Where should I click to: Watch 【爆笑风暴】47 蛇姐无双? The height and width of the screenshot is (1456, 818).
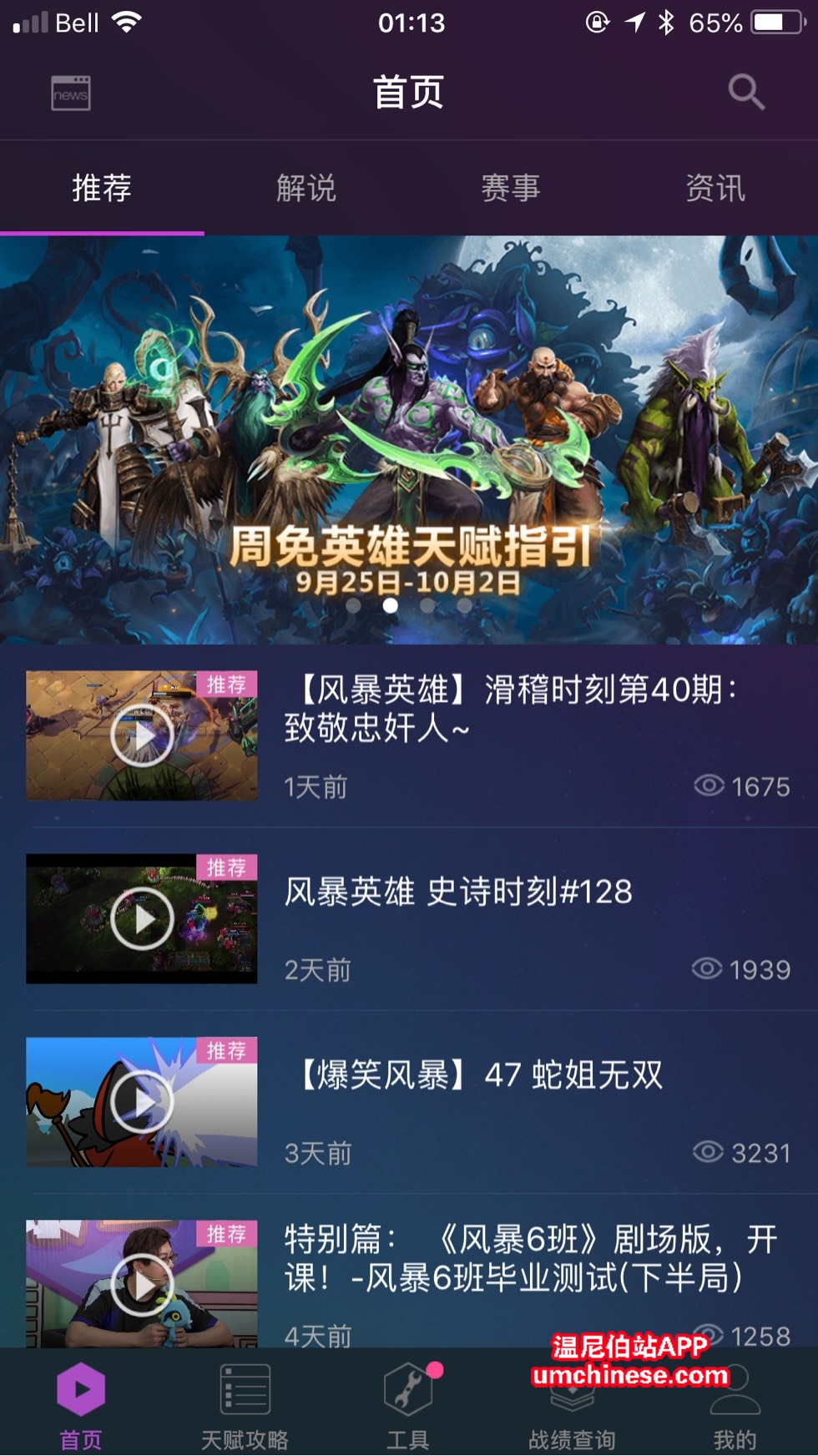point(142,1102)
